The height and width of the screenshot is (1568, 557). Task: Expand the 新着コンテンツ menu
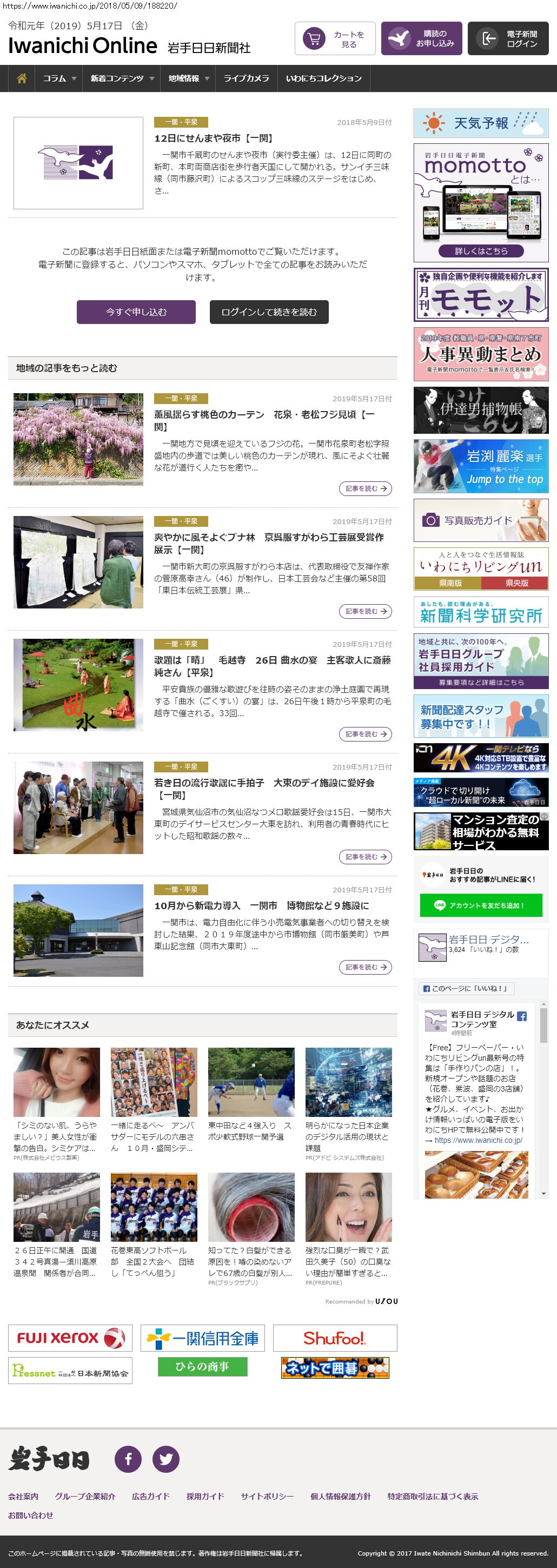[x=122, y=78]
